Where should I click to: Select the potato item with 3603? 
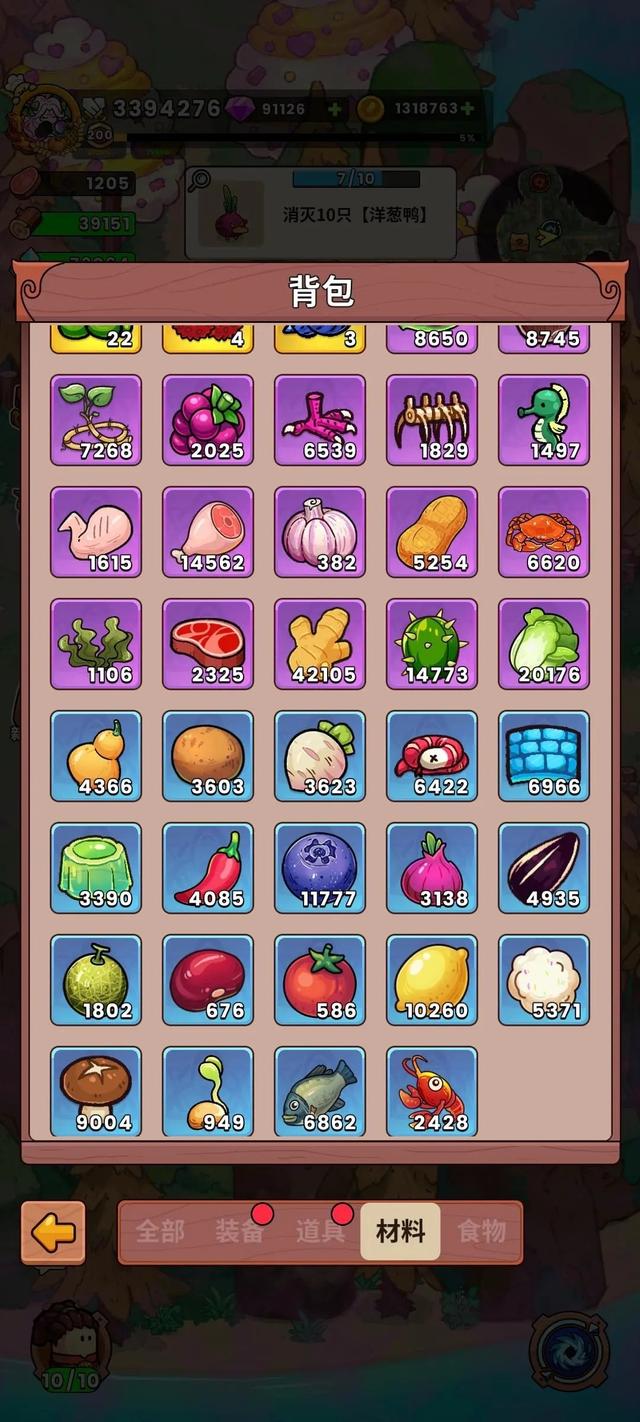pos(208,755)
